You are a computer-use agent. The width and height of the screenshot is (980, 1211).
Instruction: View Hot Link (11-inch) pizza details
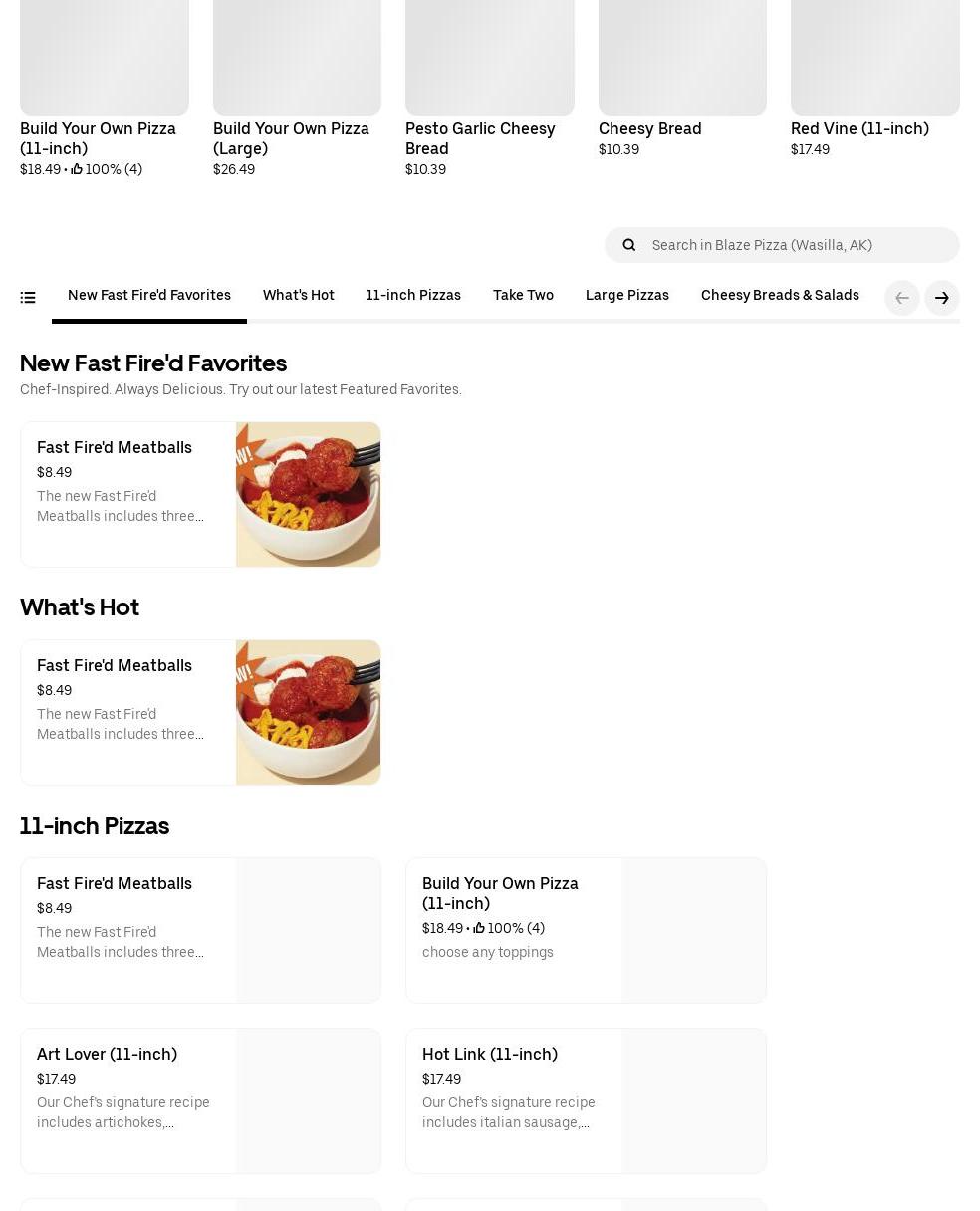(586, 1100)
